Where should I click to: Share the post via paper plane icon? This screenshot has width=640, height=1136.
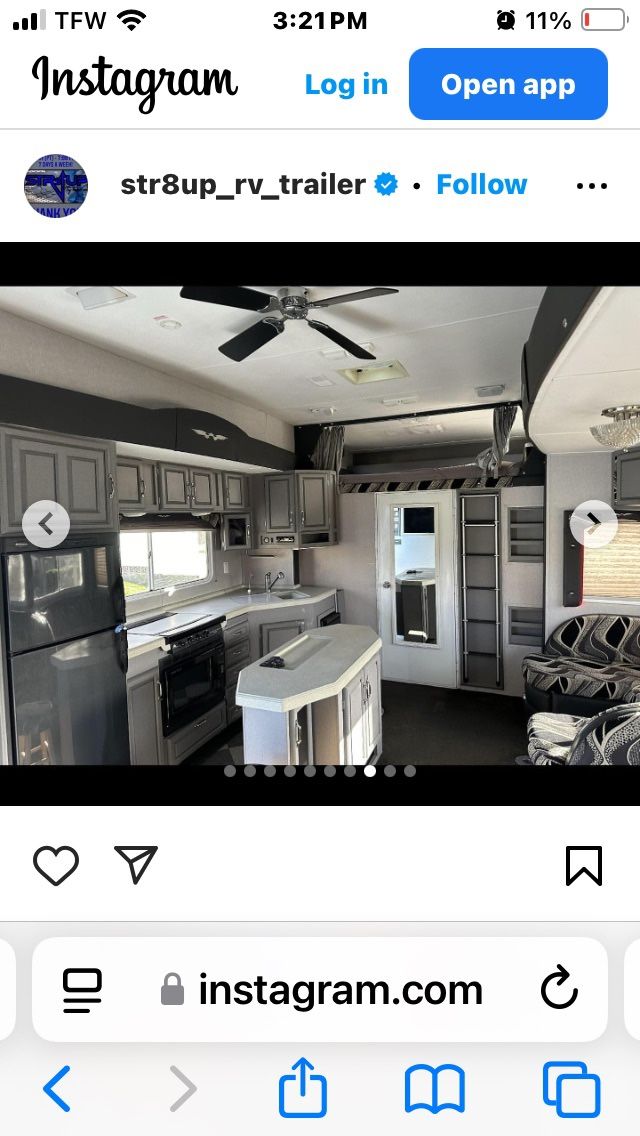click(136, 865)
